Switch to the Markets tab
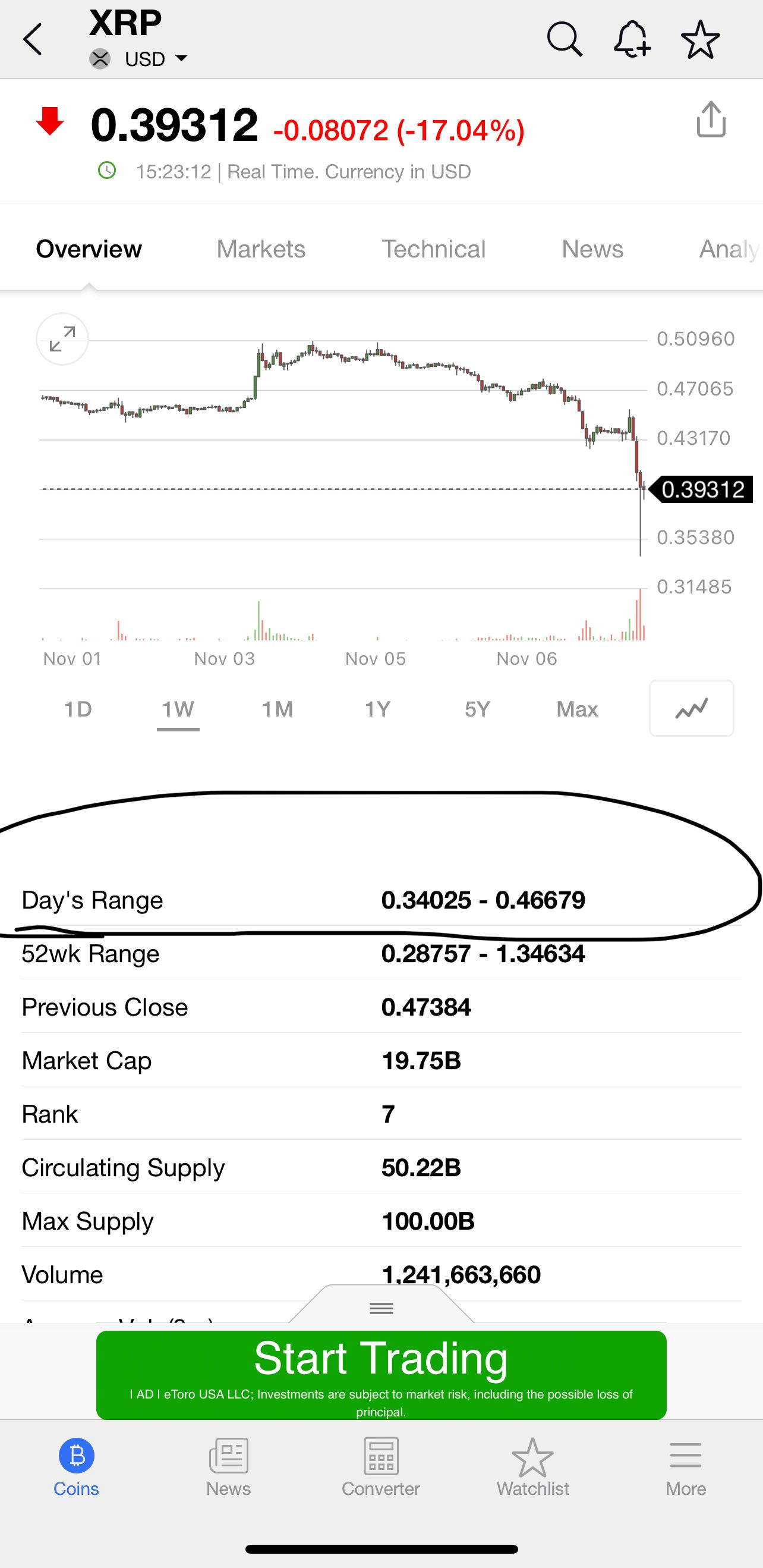This screenshot has height=1568, width=763. (x=261, y=249)
